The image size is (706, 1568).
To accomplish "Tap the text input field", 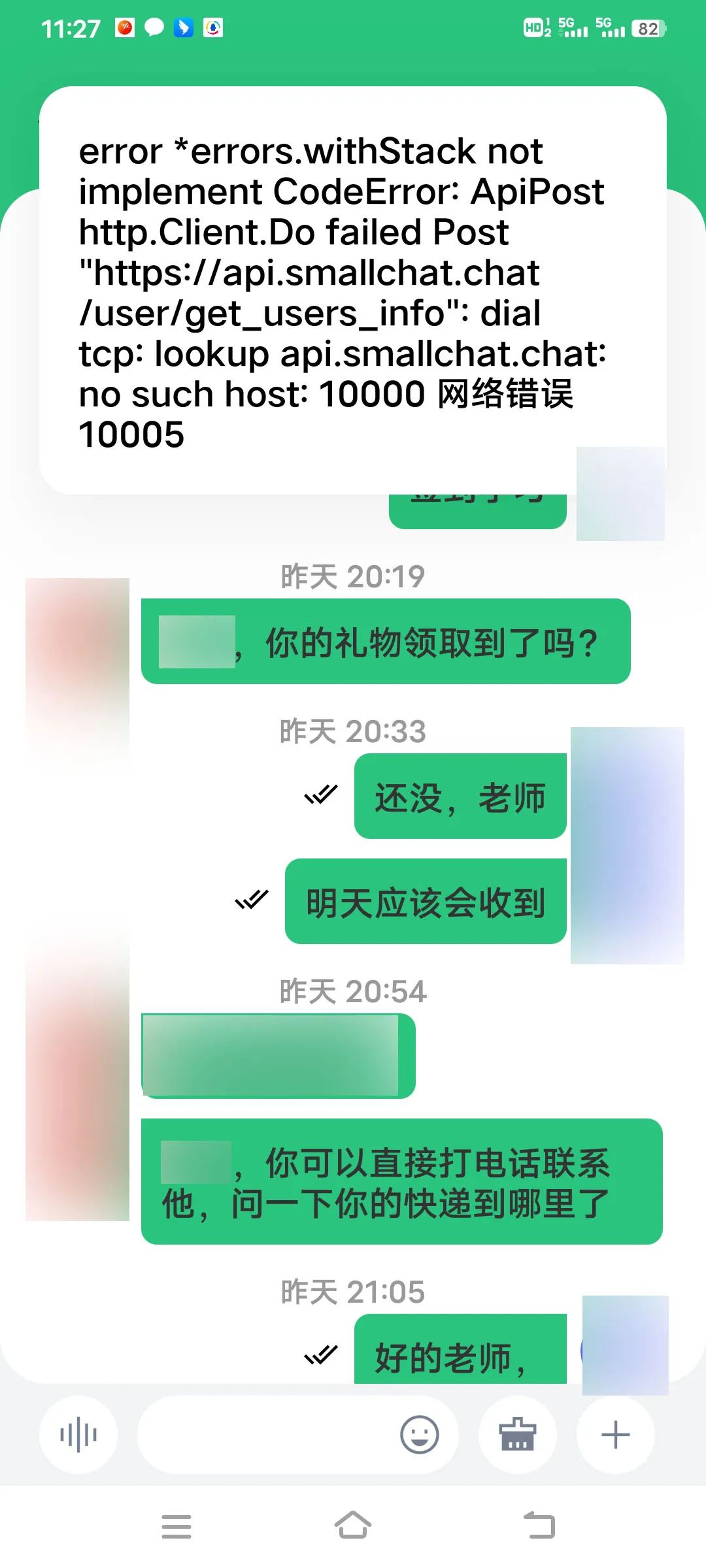I will (x=261, y=1435).
